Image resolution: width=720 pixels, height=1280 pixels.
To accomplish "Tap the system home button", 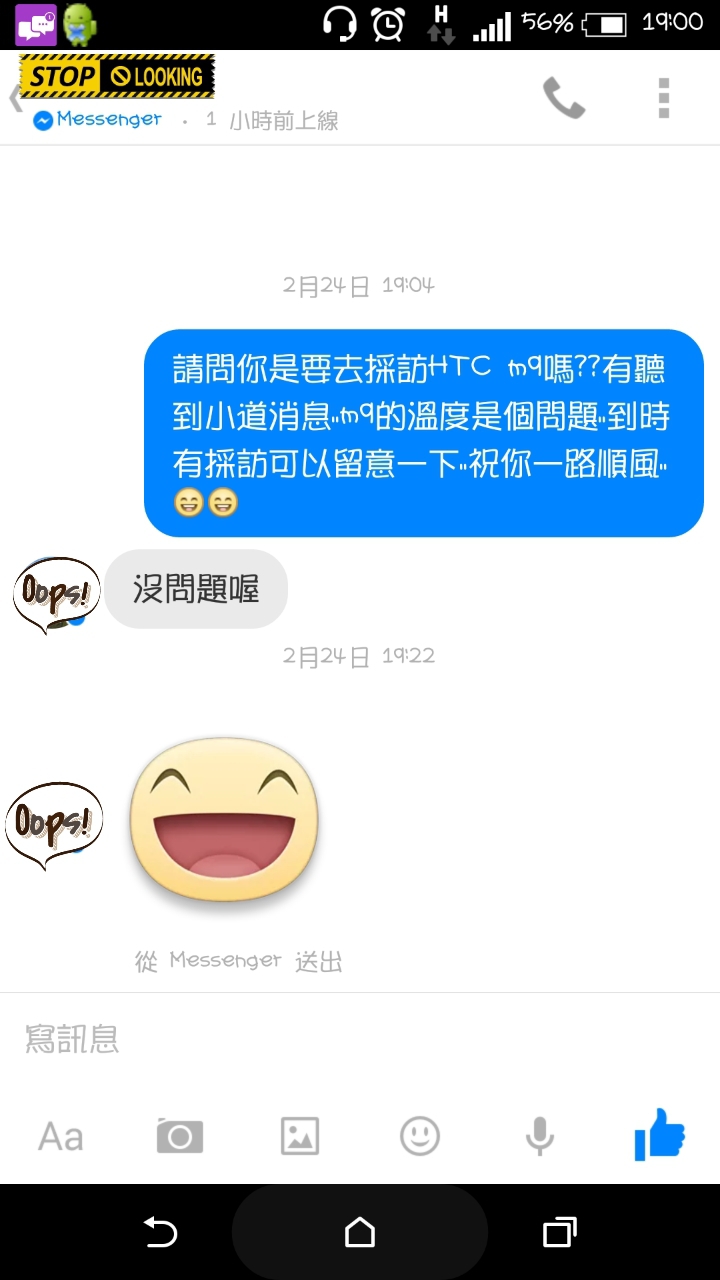I will [x=360, y=1233].
